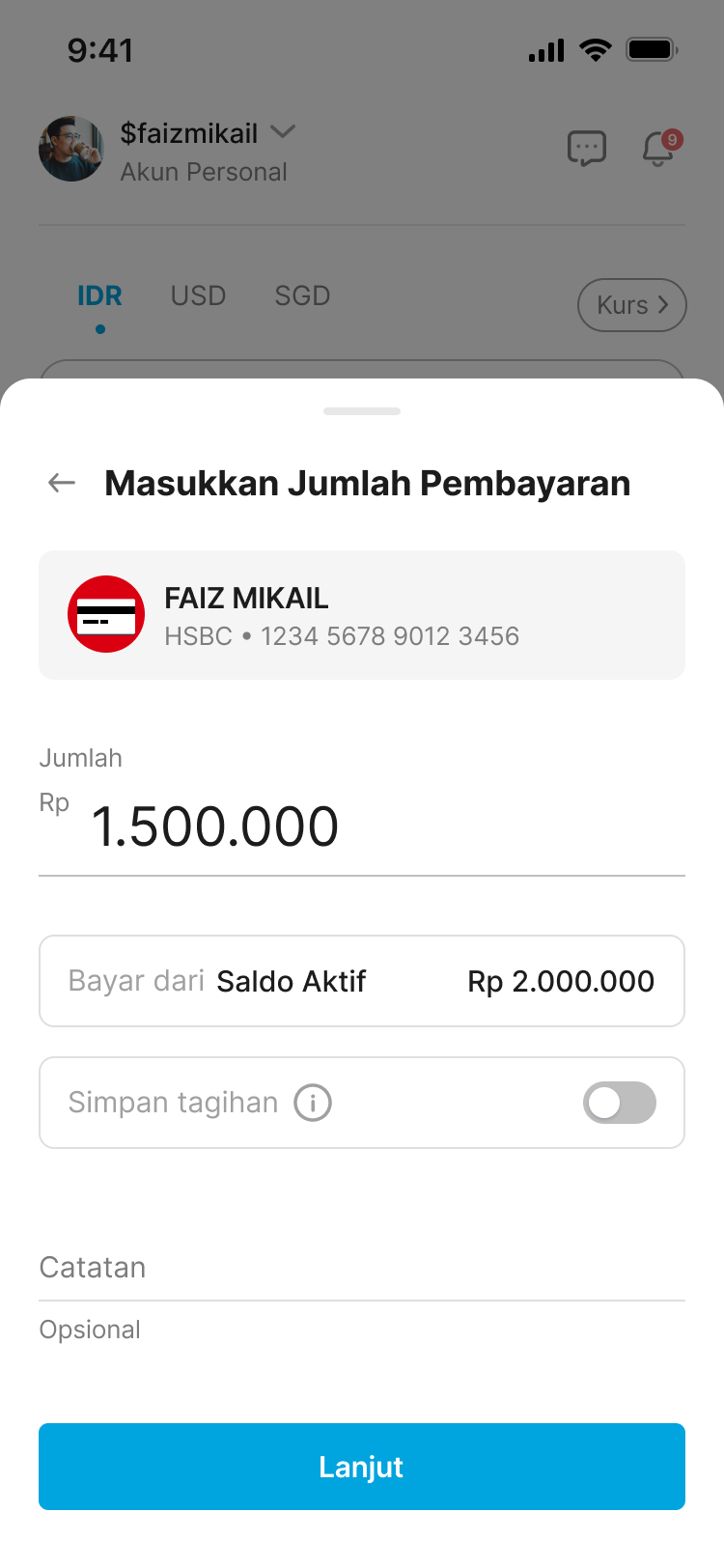Enable the Simpan tagihan switch
The width and height of the screenshot is (724, 1568).
tap(619, 1103)
